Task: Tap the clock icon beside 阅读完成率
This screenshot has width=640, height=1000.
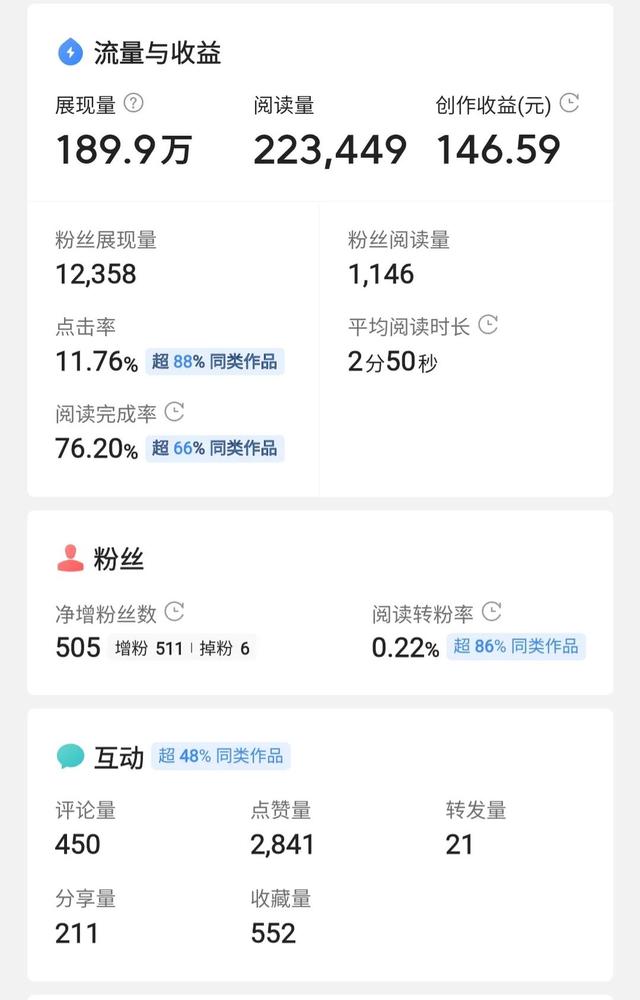Action: [174, 412]
